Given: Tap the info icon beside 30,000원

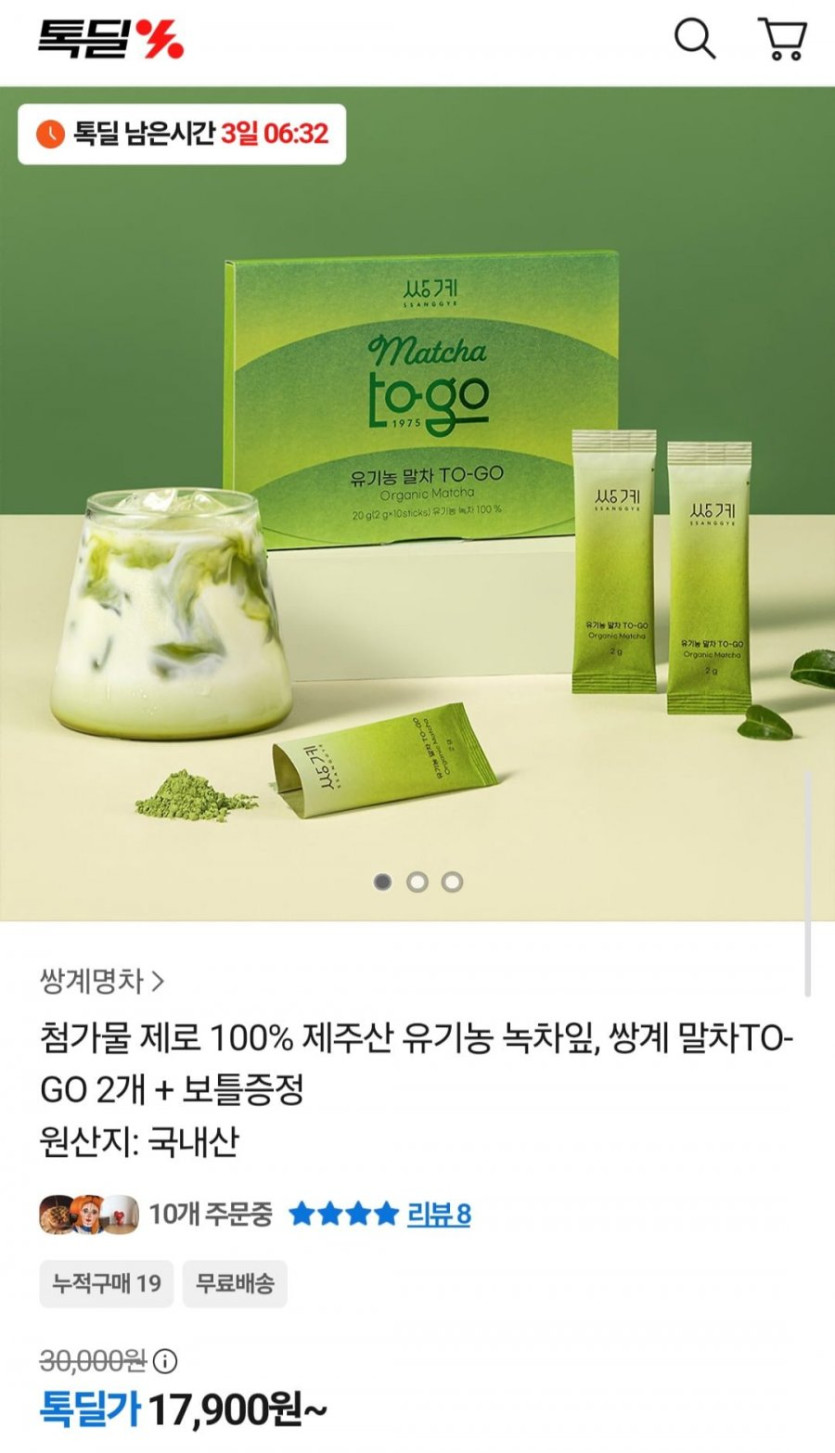Looking at the screenshot, I should [x=166, y=1360].
